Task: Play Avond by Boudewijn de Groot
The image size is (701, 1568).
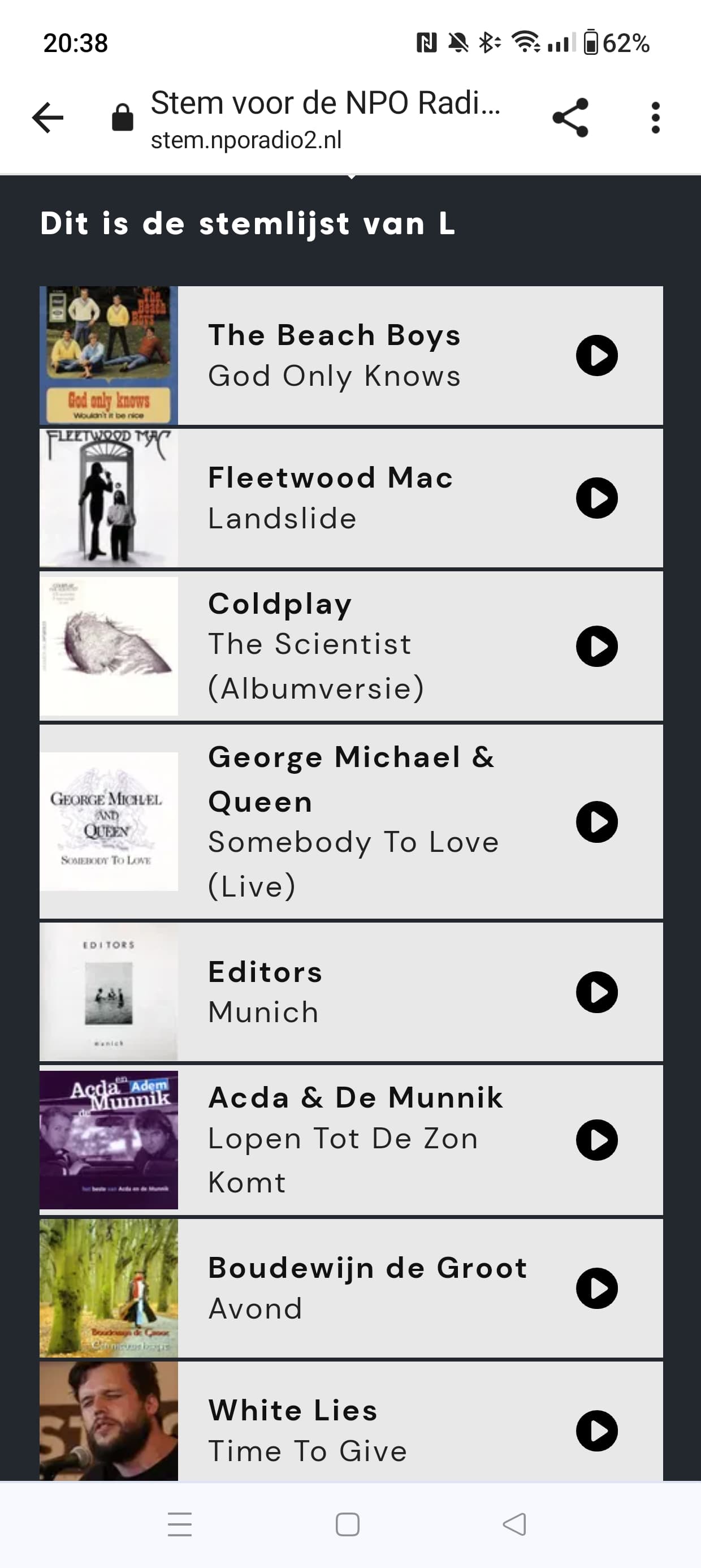Action: click(597, 1289)
